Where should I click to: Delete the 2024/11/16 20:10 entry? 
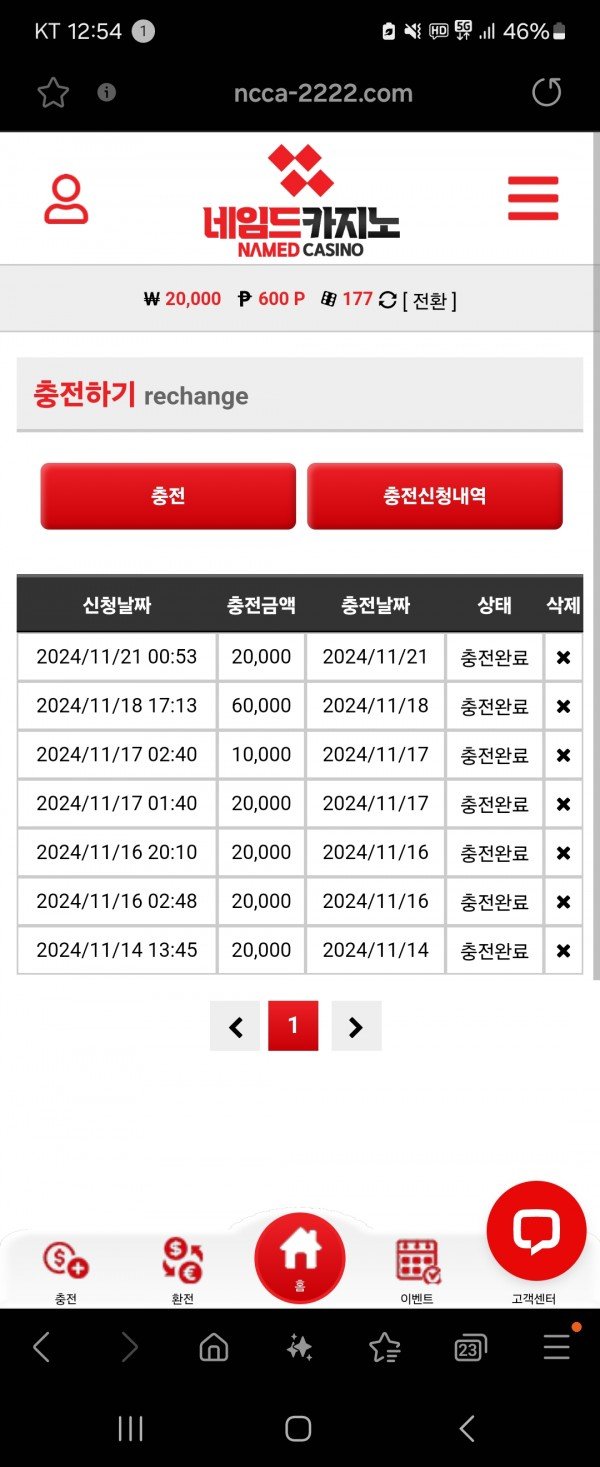563,853
